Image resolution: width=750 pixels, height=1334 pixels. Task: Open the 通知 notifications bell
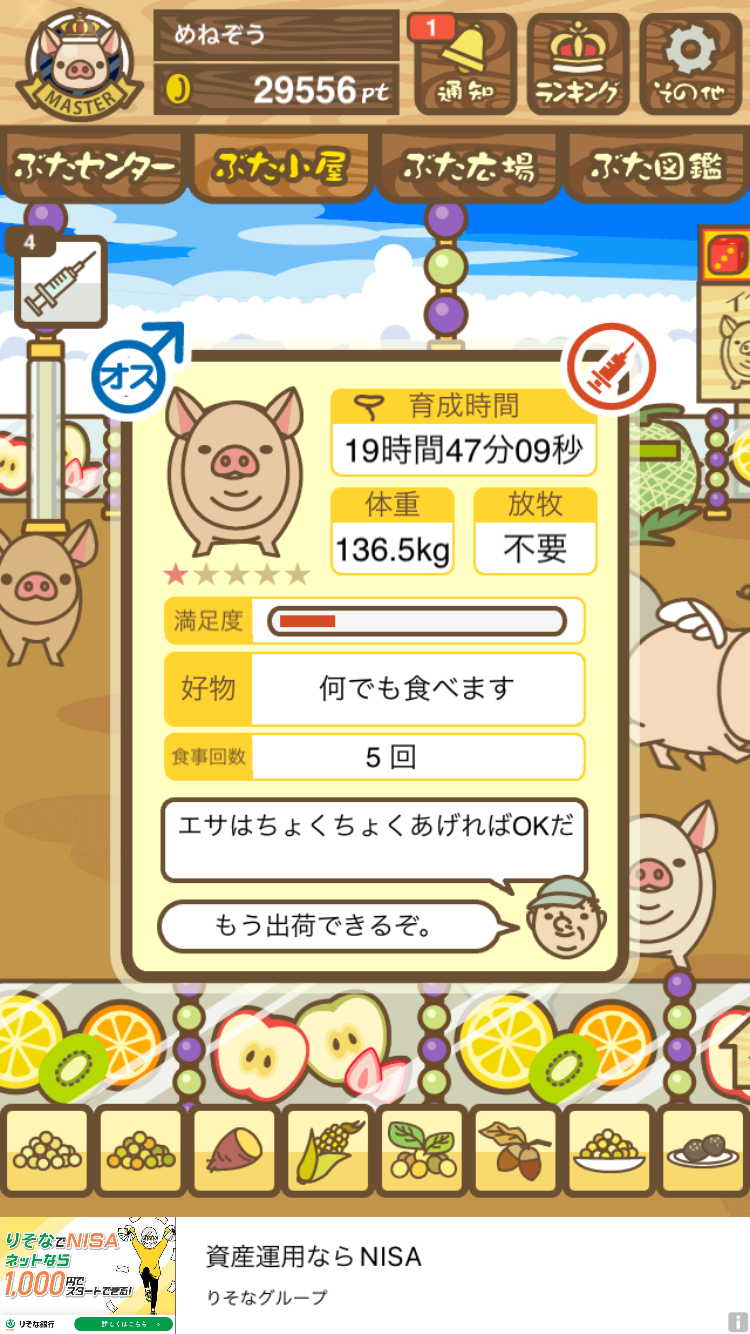pos(464,64)
